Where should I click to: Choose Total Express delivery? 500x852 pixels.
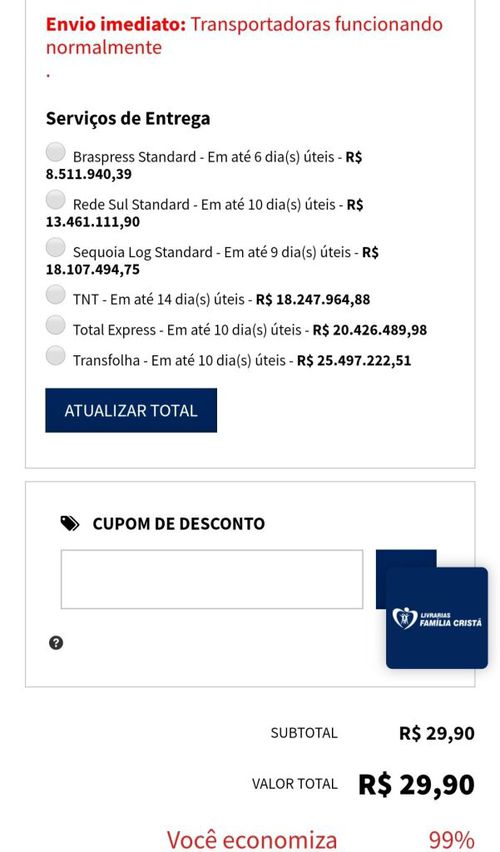(x=55, y=325)
